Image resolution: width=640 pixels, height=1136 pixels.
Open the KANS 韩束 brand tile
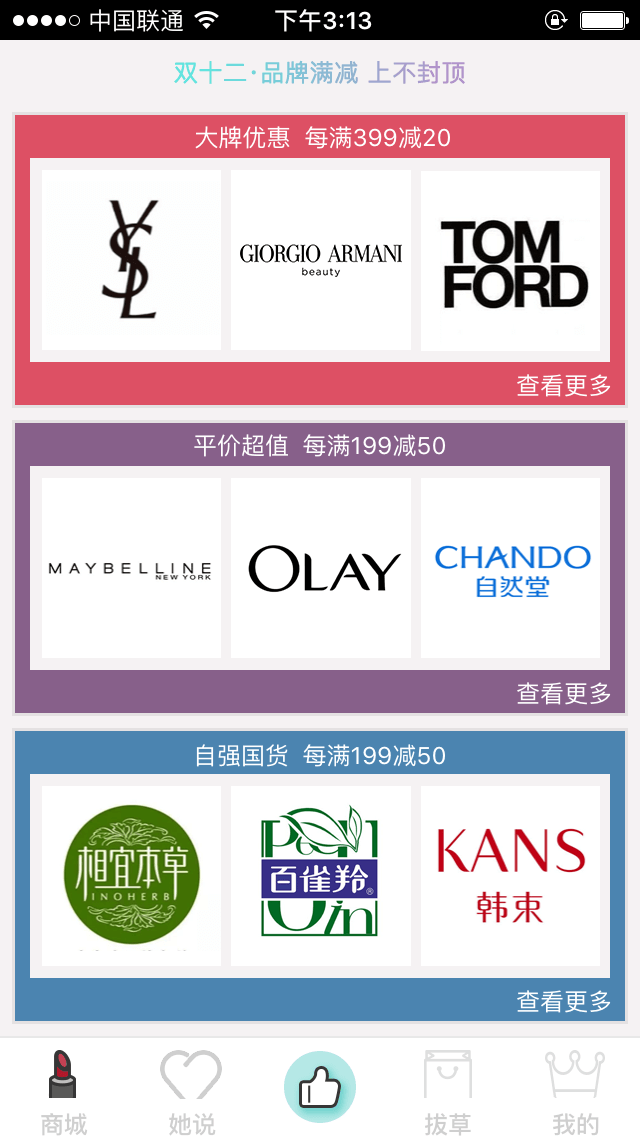[510, 876]
